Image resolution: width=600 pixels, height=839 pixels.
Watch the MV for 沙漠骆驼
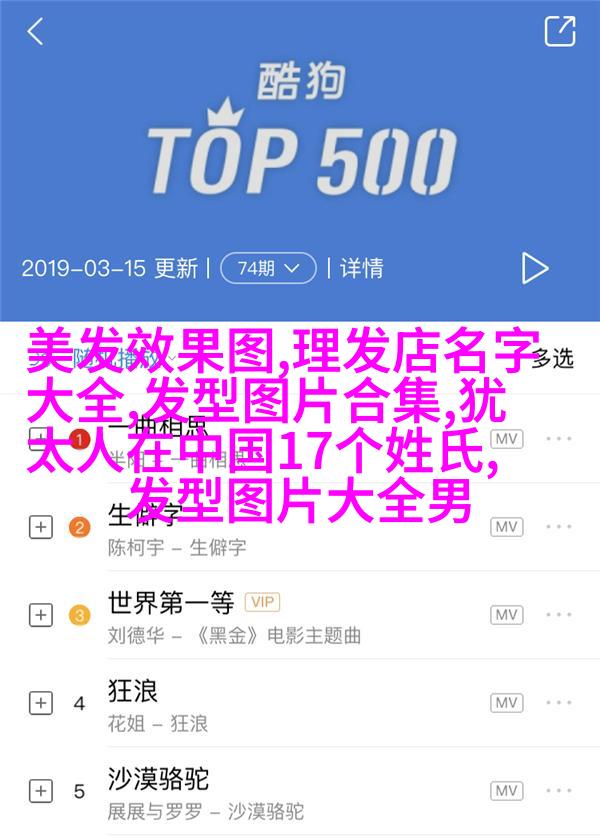pos(507,791)
